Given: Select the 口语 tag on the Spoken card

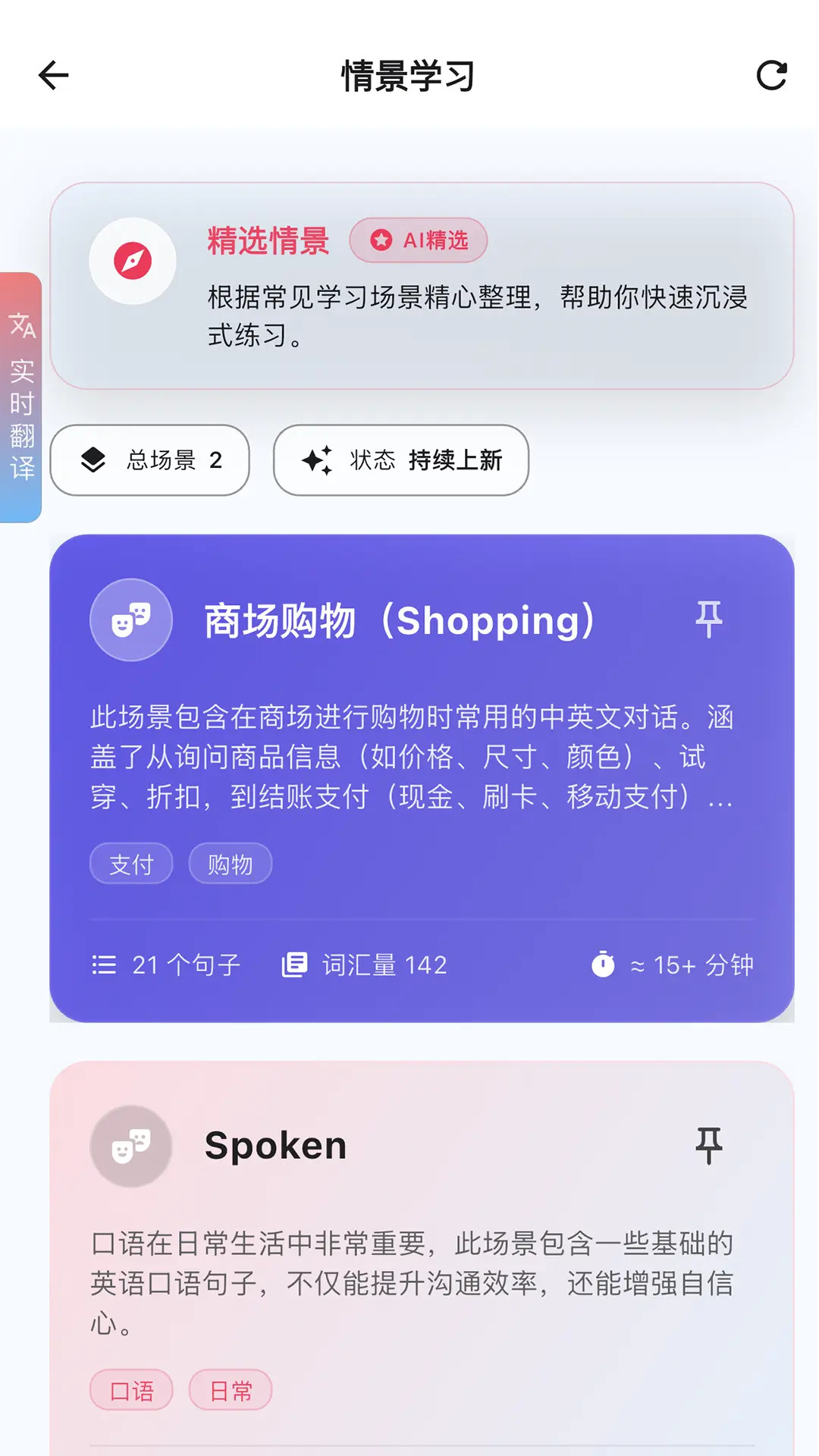Looking at the screenshot, I should (x=130, y=1390).
